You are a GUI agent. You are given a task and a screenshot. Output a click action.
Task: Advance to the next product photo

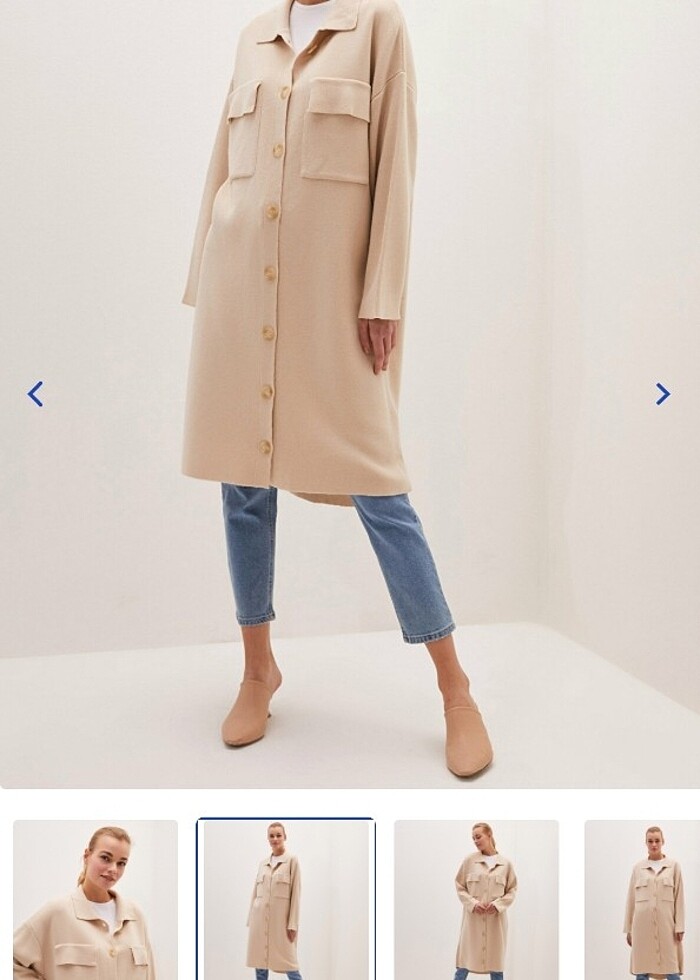click(x=662, y=394)
